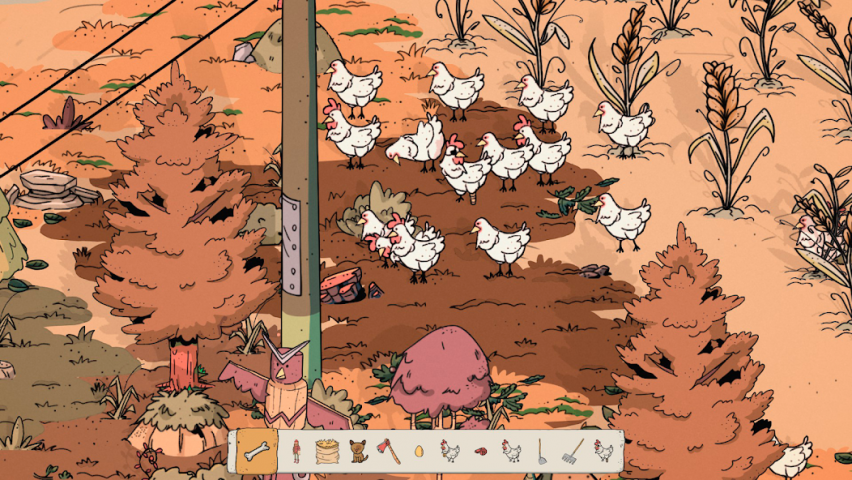The image size is (852, 480).
Task: Choose the grain sack item
Action: coord(327,451)
